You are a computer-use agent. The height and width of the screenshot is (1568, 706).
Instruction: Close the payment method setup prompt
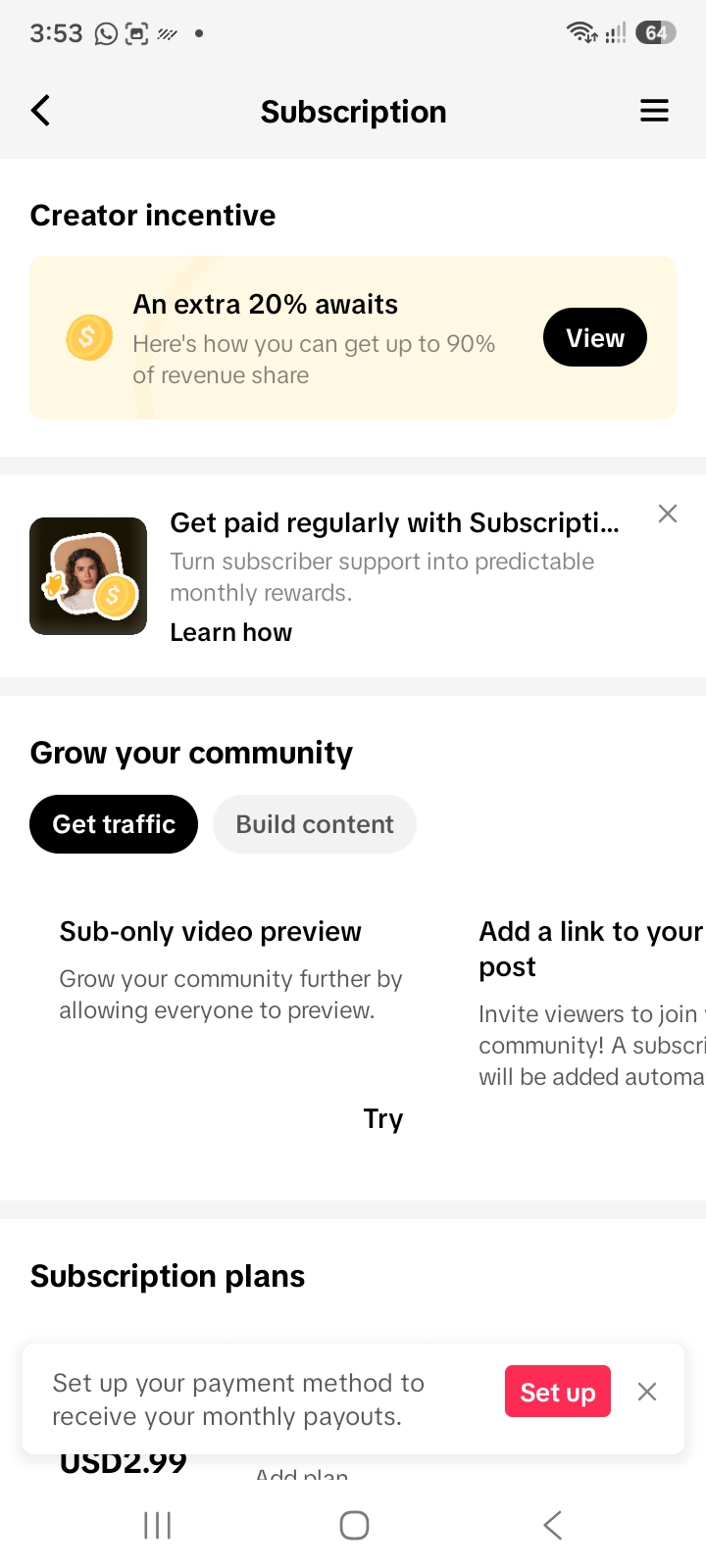pos(647,1392)
